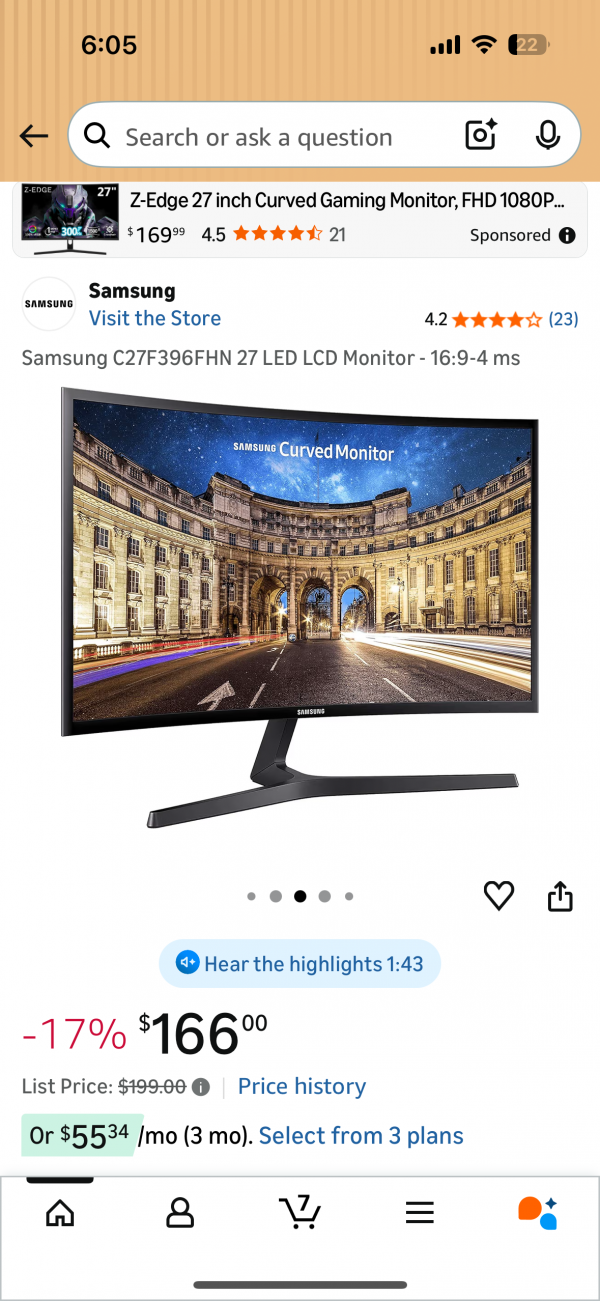Viewport: 600px width, 1301px height.
Task: Go back using the arrow
Action: coord(34,137)
